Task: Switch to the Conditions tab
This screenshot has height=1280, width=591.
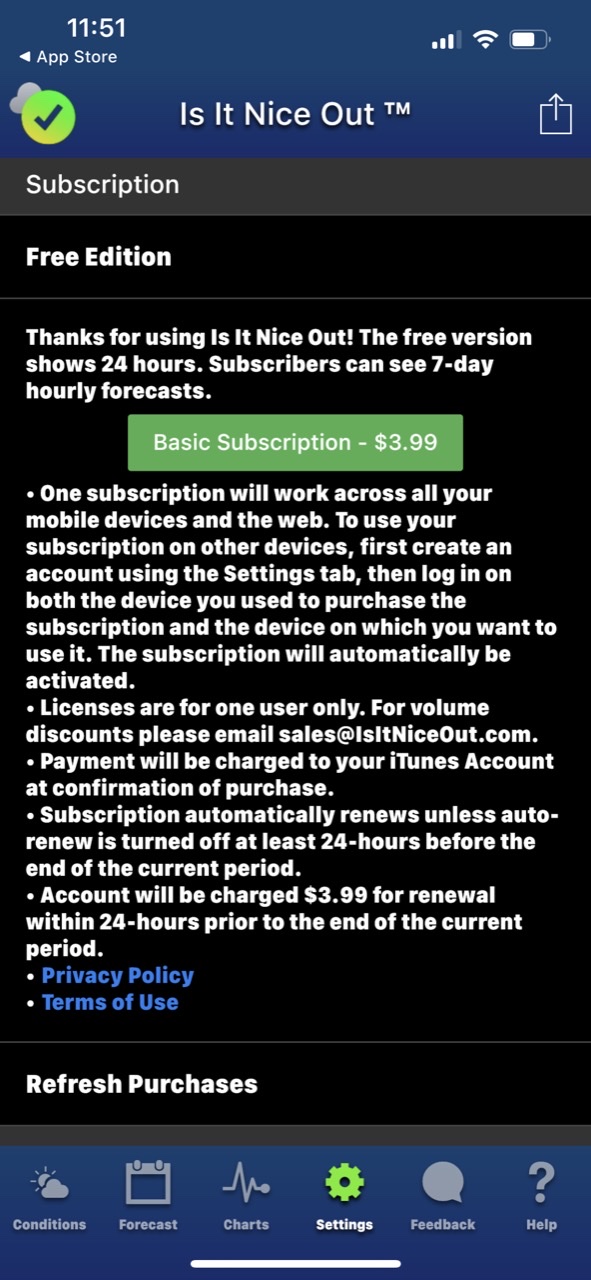Action: (49, 1197)
